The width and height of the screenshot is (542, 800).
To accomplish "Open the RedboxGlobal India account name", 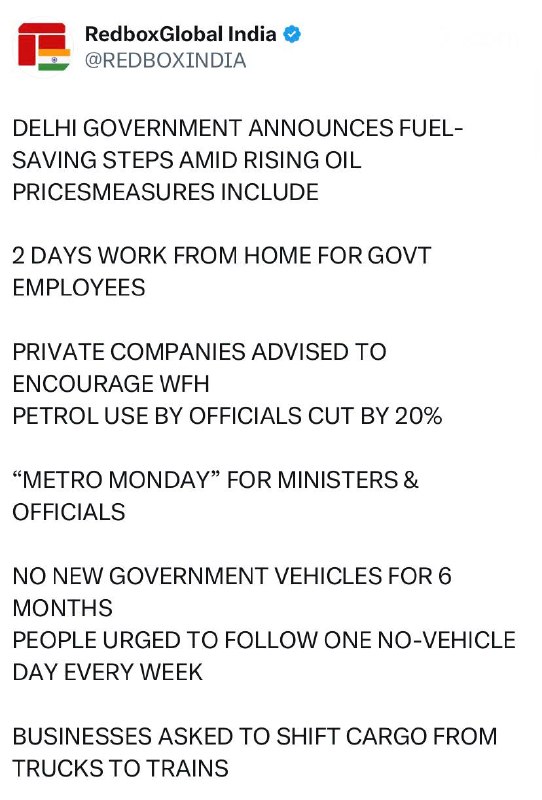I will coord(181,34).
